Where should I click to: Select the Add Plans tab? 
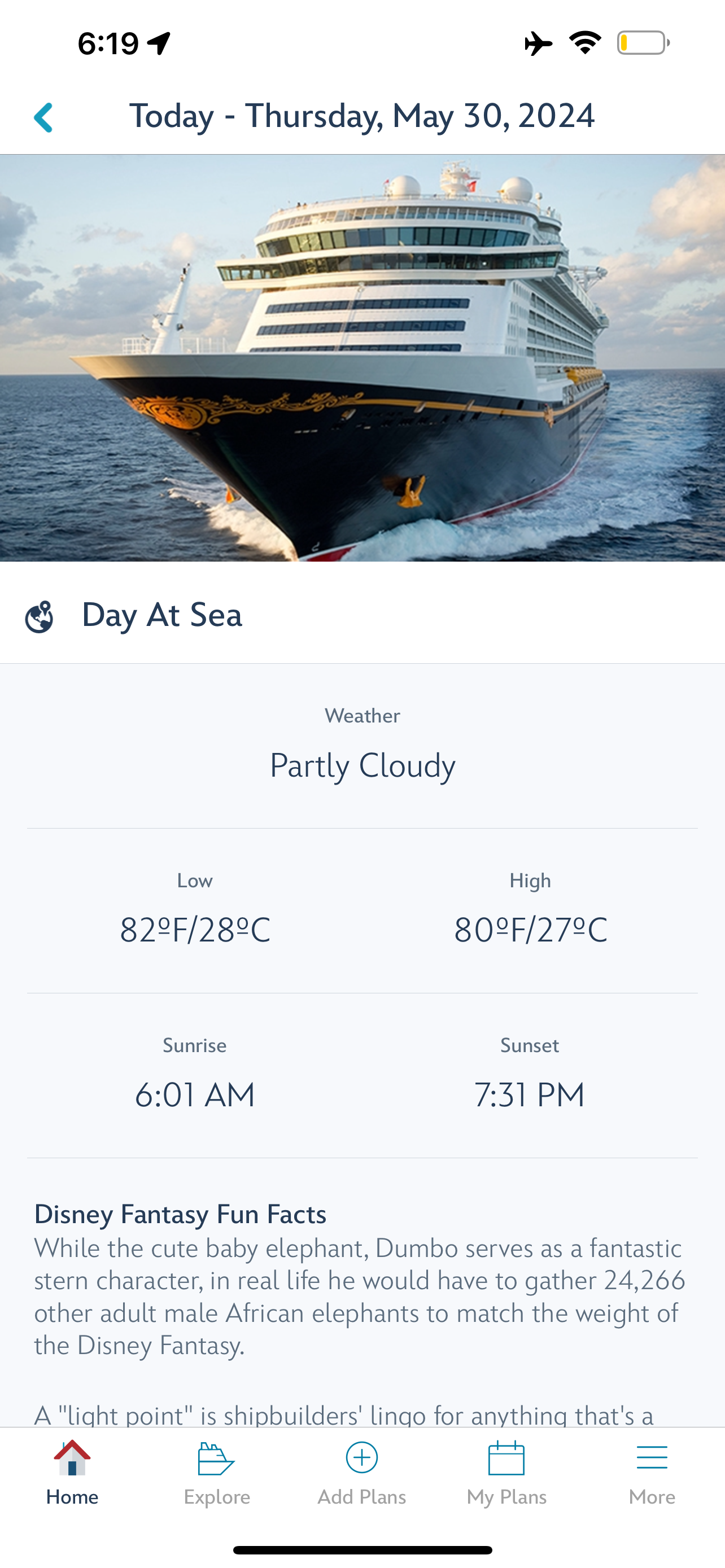coord(361,1473)
